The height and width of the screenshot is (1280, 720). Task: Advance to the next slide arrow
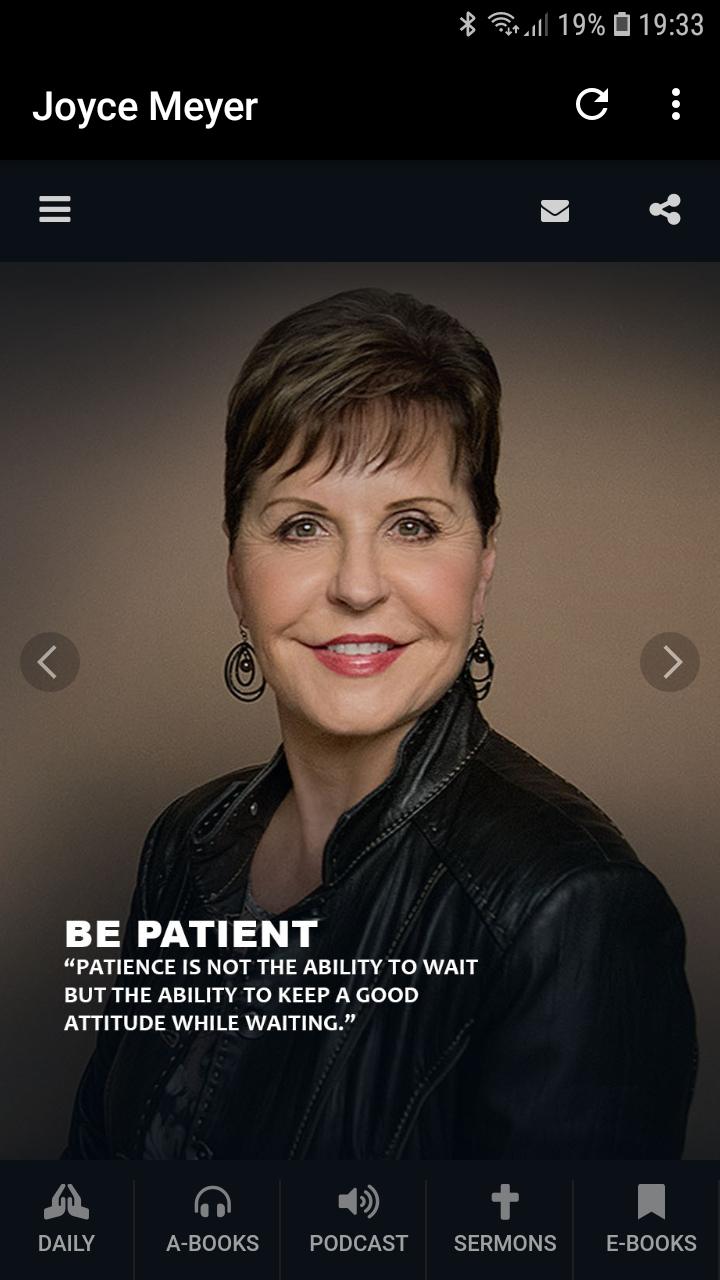[670, 662]
